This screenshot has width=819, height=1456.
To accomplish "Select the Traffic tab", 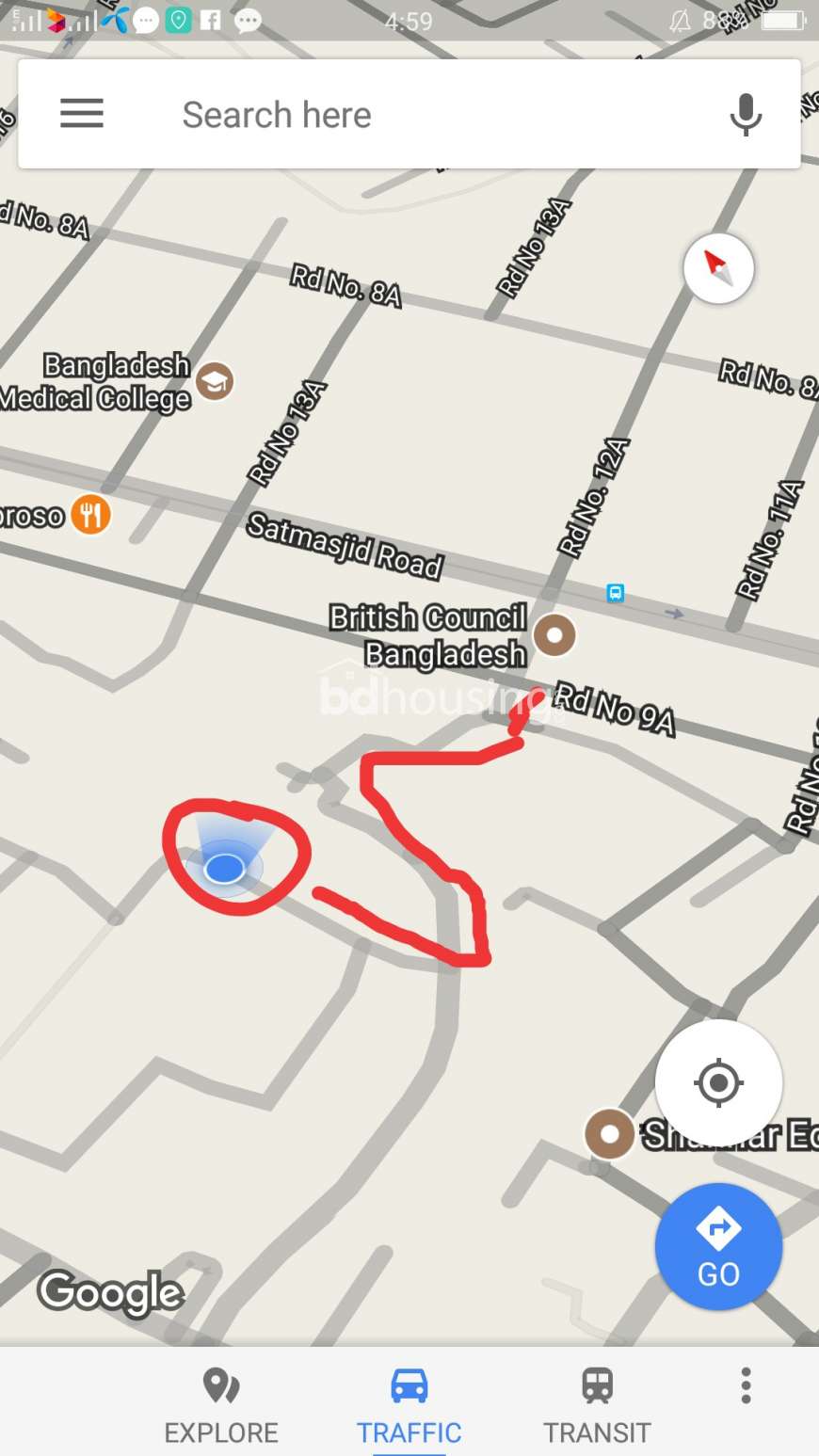I will click(409, 1404).
